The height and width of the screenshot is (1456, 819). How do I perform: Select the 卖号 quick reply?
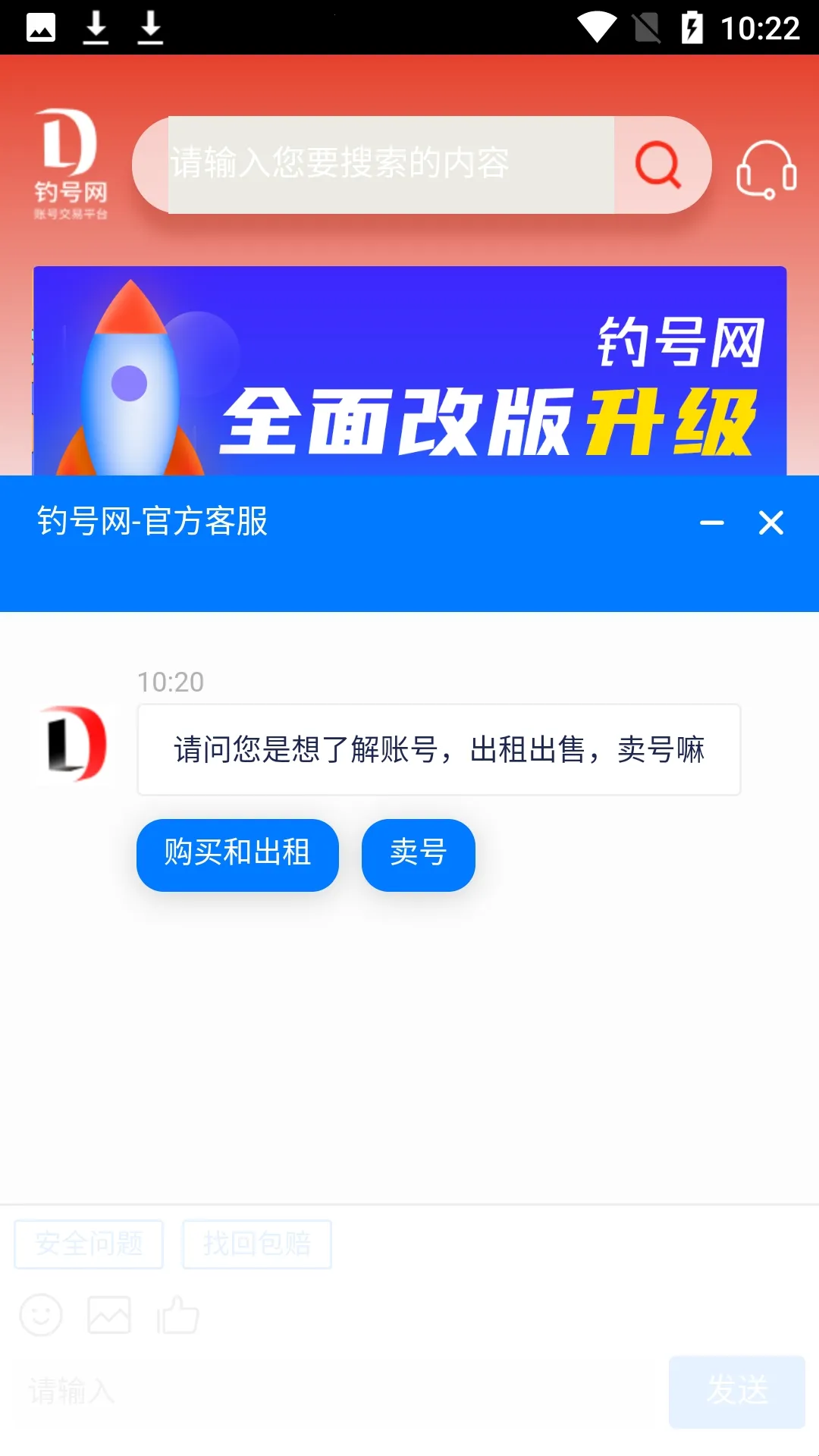(418, 854)
